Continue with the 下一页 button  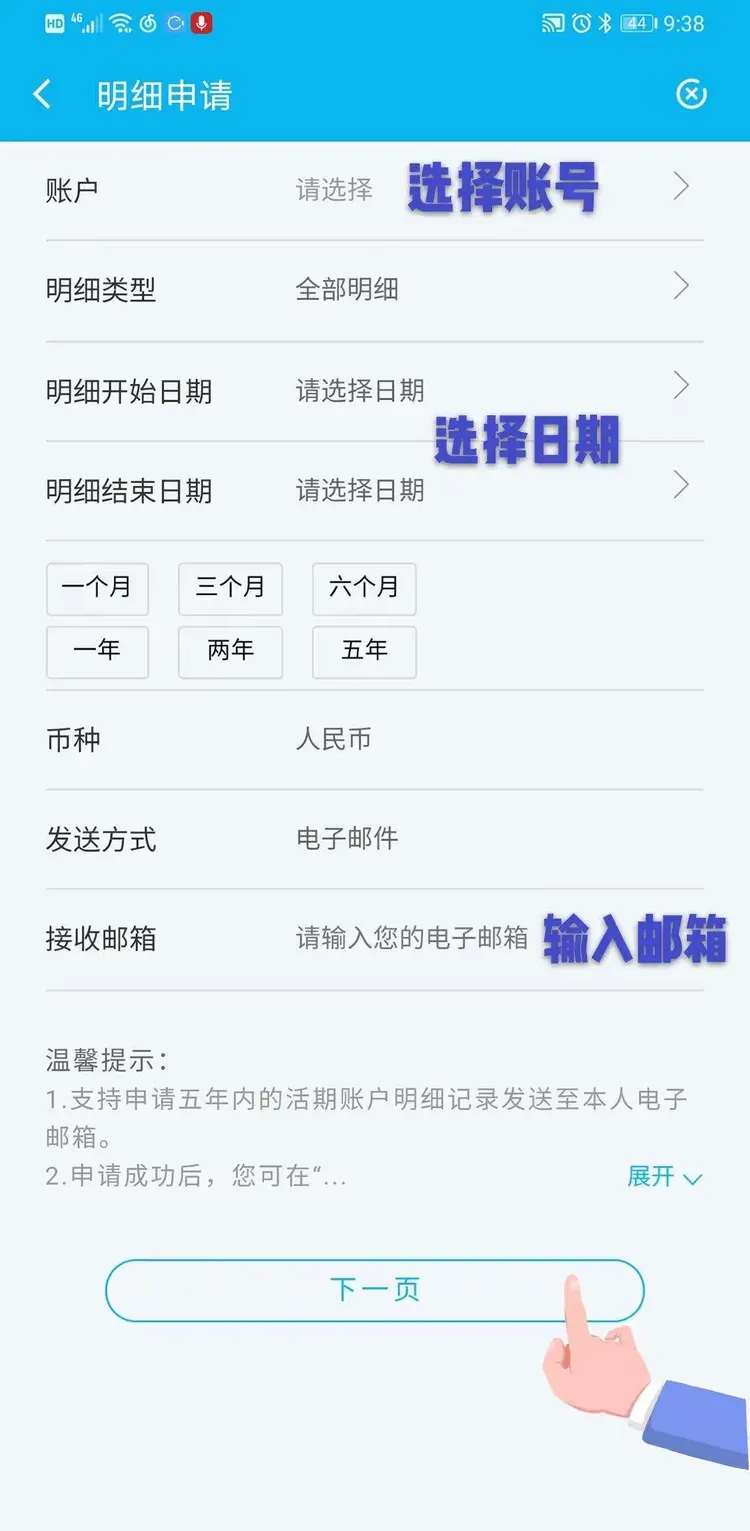tap(375, 1290)
